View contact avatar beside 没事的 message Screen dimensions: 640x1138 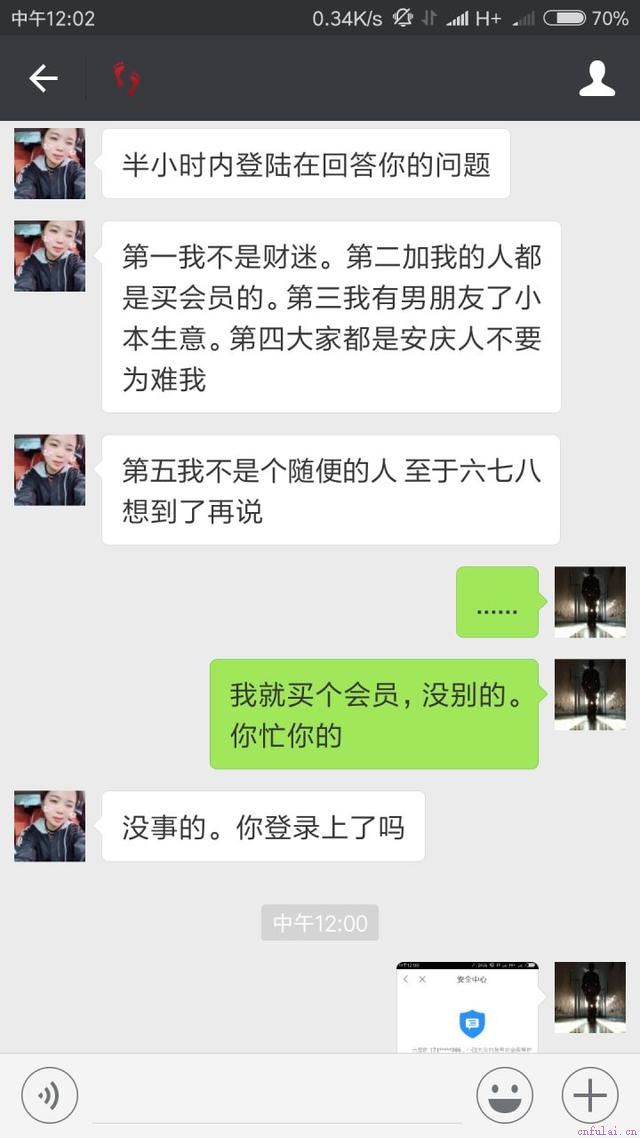pos(50,826)
